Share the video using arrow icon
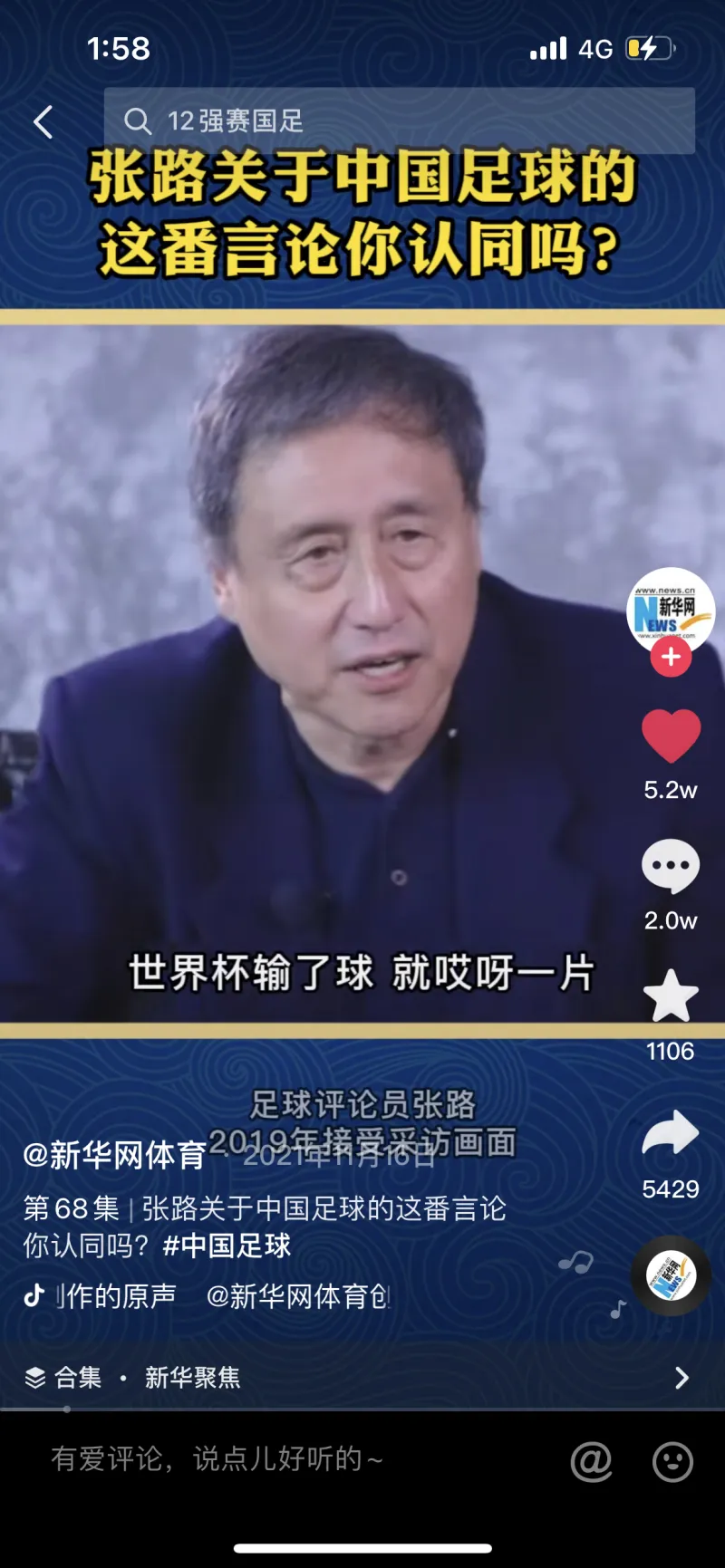725x1568 pixels. pyautogui.click(x=671, y=1133)
